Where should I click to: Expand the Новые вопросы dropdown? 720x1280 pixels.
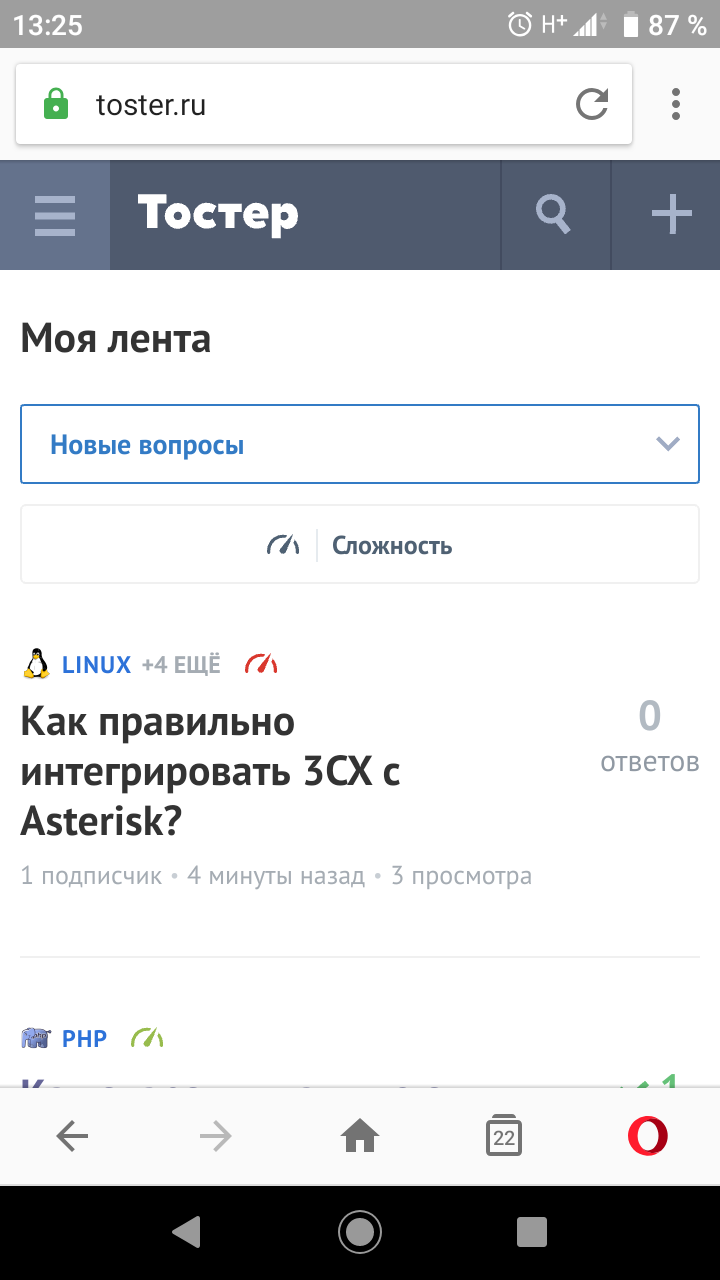tap(360, 445)
